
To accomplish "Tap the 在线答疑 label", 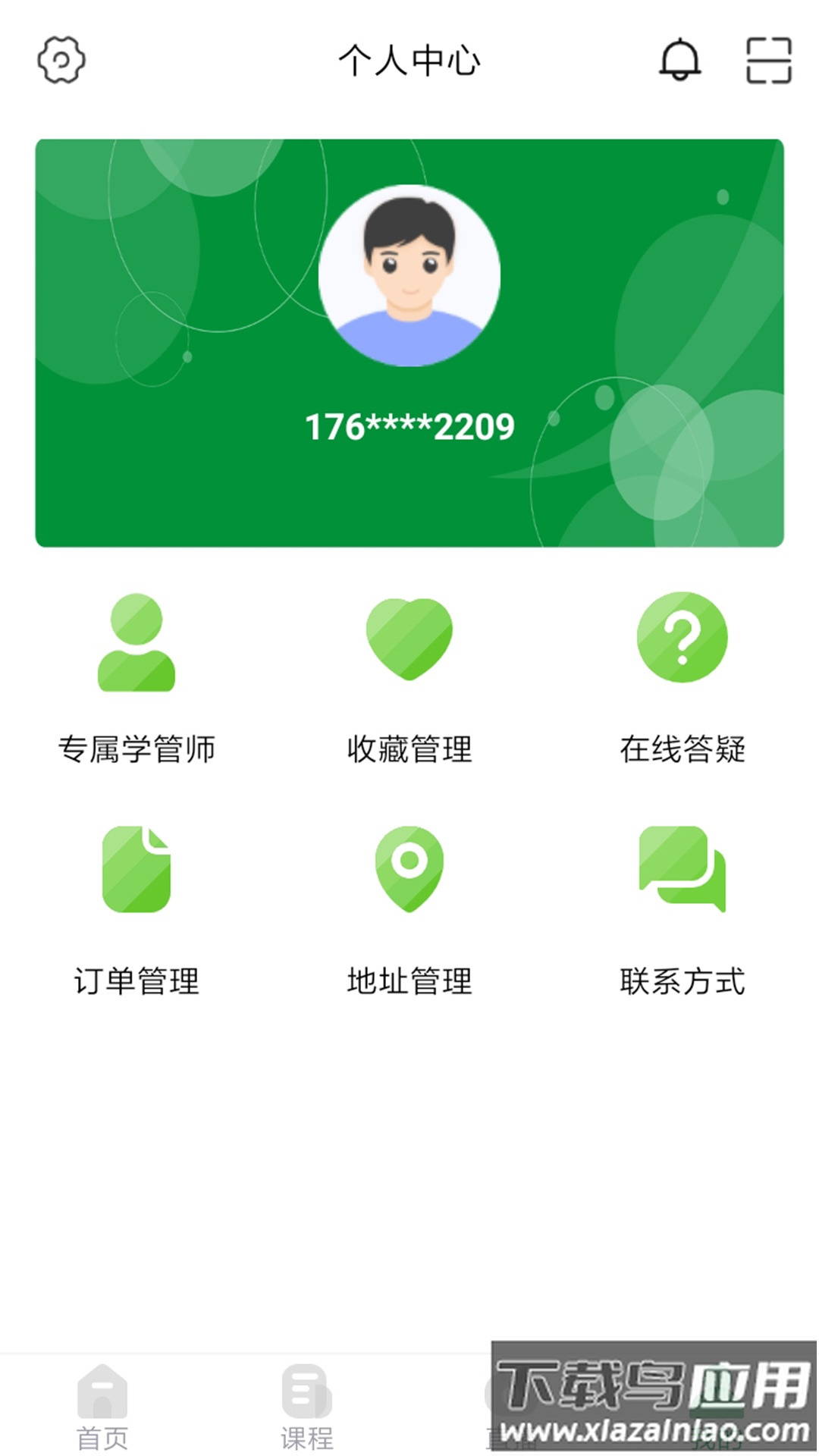I will 683,749.
